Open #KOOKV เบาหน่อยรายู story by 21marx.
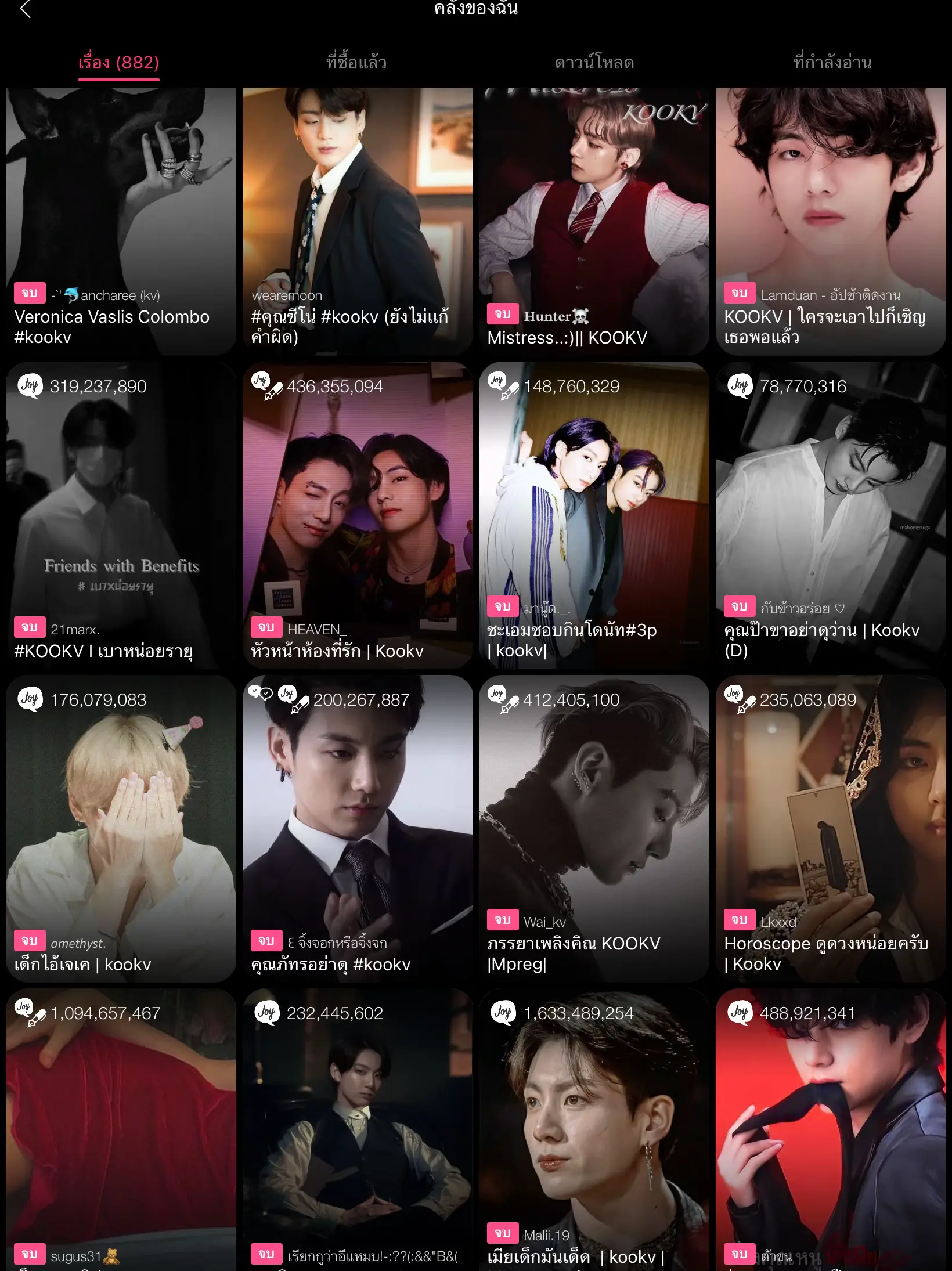This screenshot has height=1271, width=952. 121,515
